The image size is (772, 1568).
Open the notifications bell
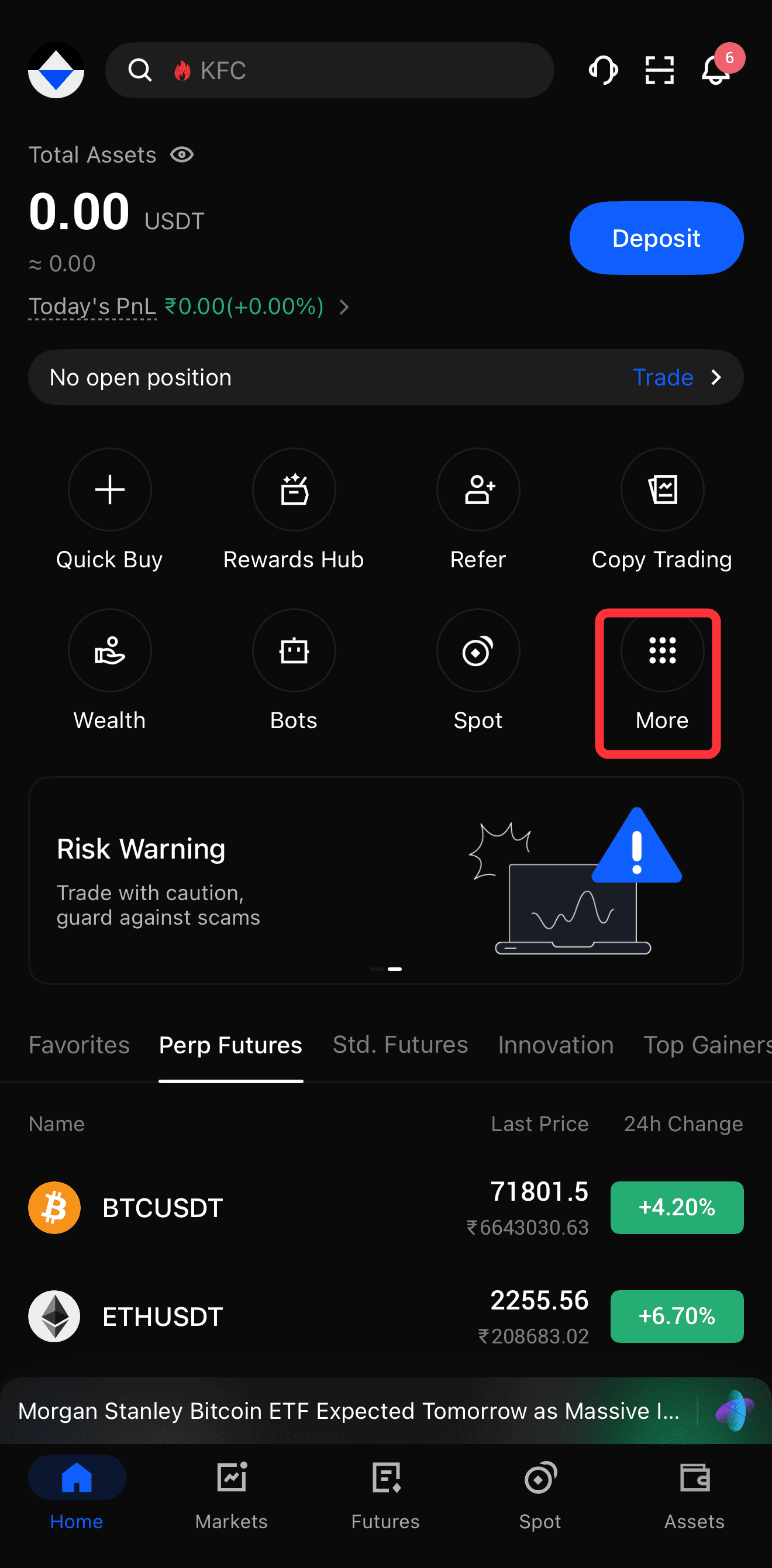point(716,71)
